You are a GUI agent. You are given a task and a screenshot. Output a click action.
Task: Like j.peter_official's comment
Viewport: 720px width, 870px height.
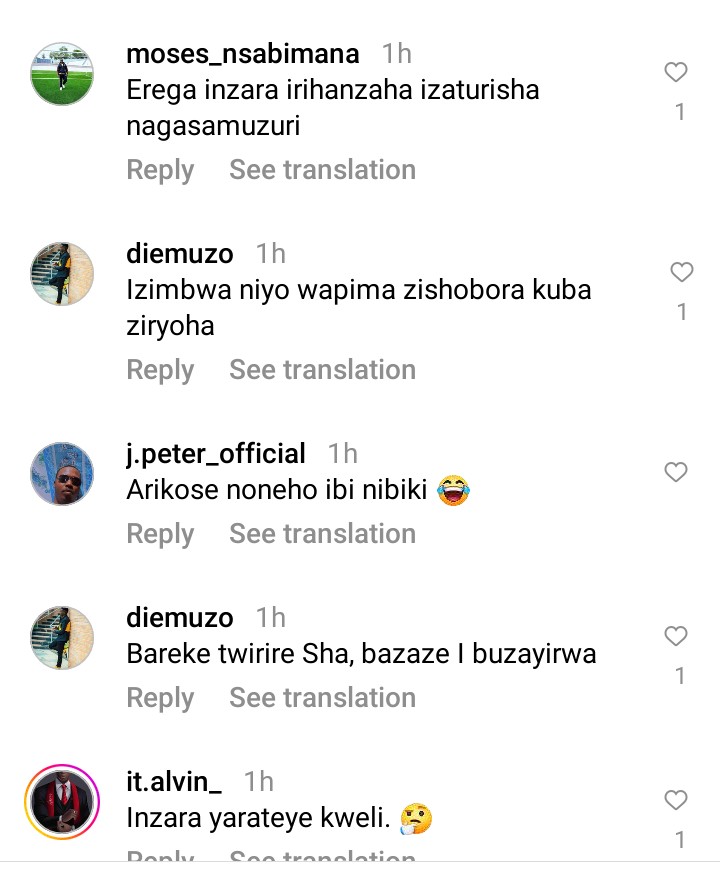677,472
